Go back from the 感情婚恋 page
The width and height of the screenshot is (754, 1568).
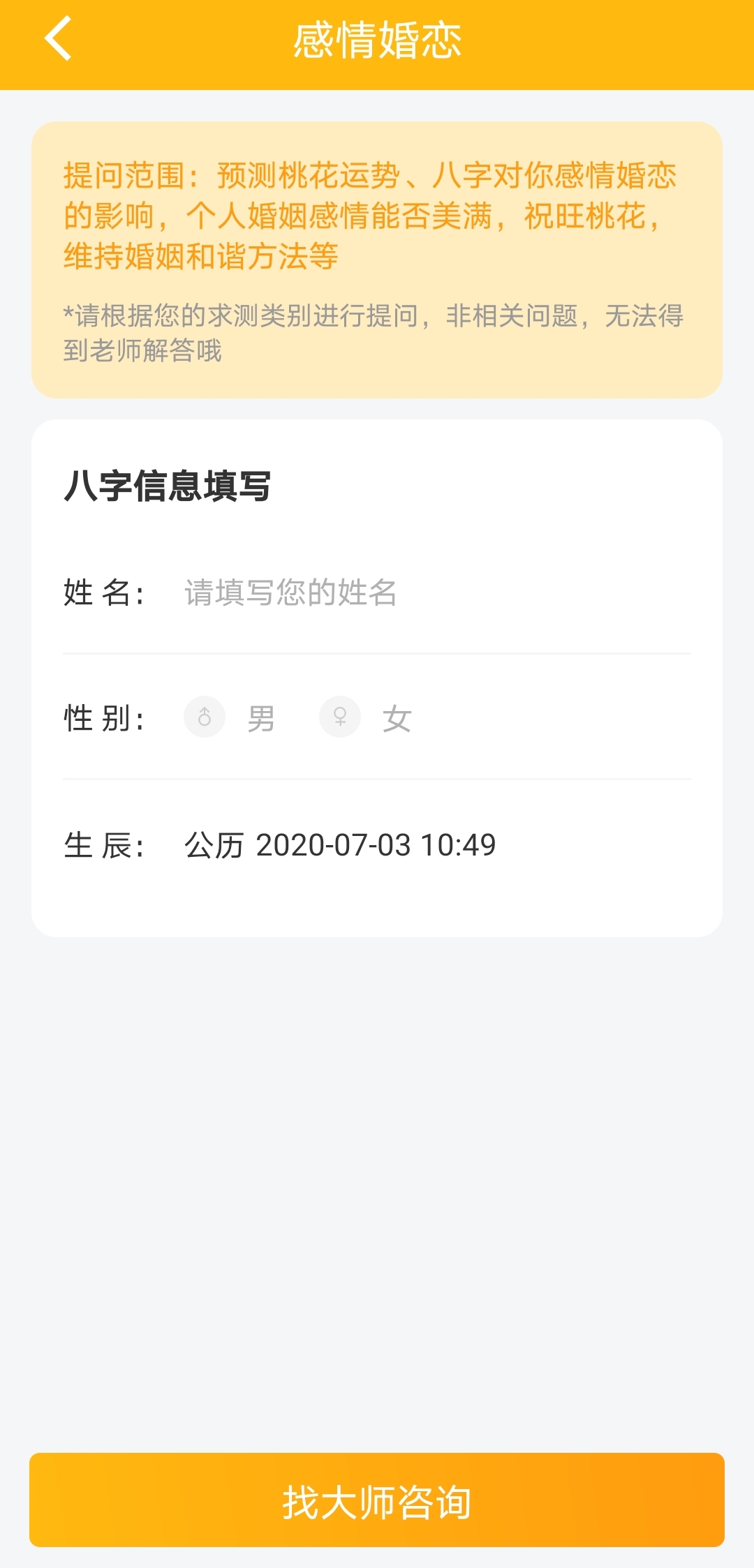(59, 39)
